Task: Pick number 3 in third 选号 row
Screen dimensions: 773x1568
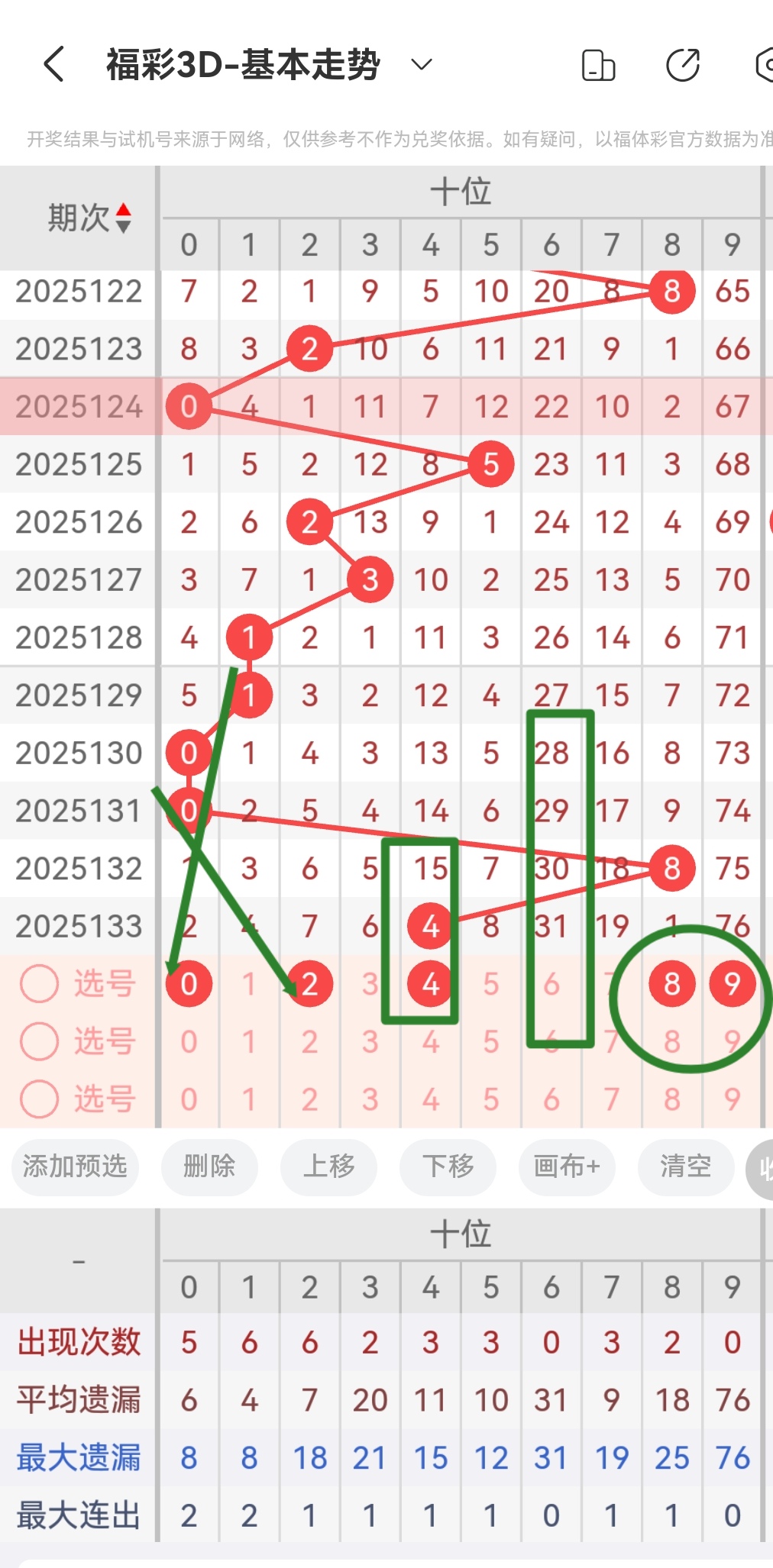Action: pos(370,1100)
